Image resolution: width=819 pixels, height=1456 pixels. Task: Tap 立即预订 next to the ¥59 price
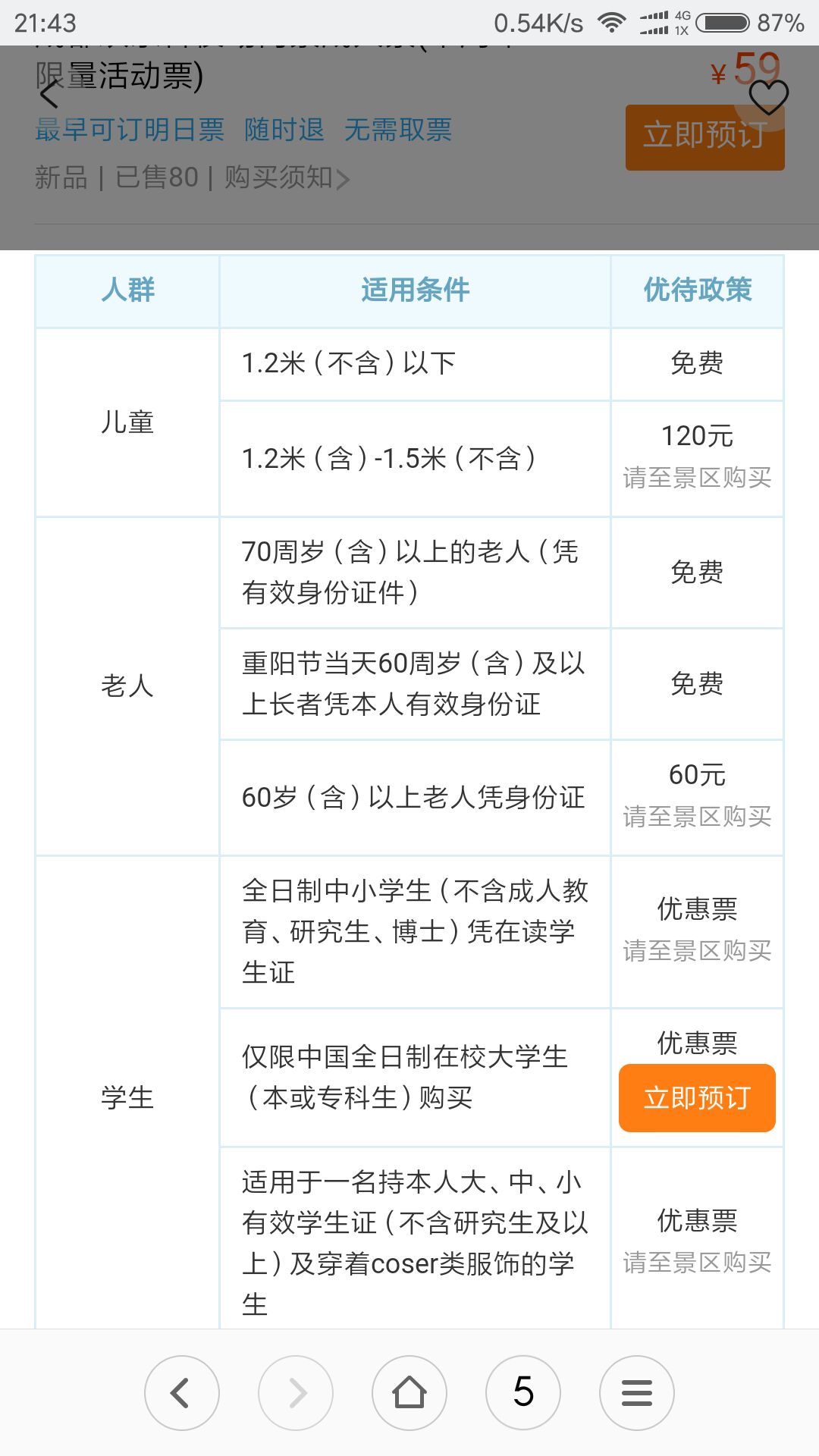(x=704, y=136)
